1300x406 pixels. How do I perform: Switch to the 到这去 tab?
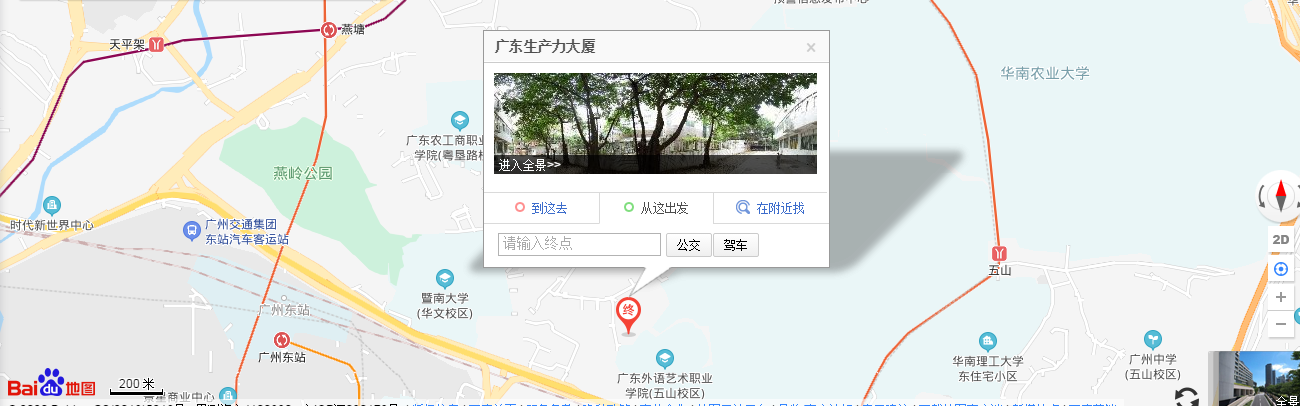coord(541,208)
